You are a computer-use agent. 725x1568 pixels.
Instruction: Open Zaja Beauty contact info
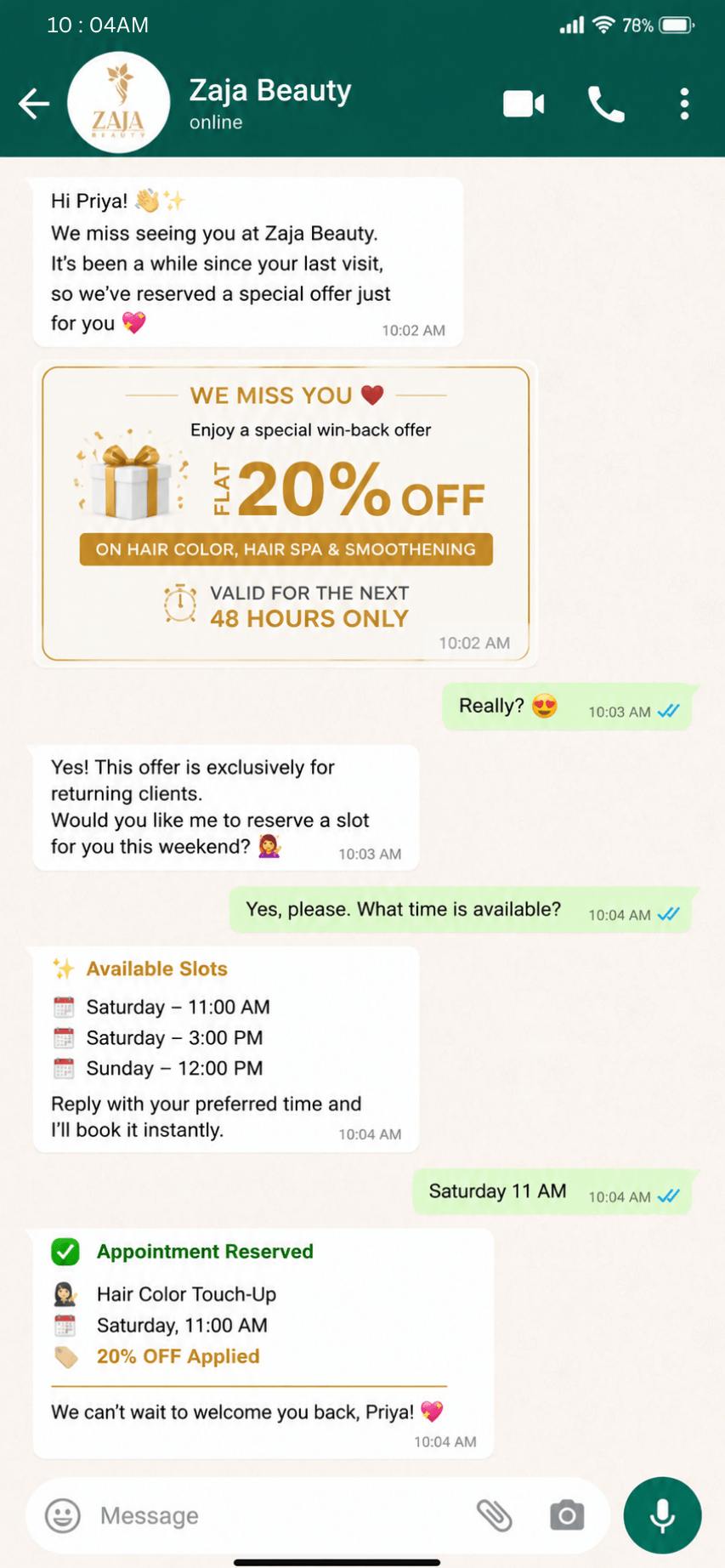pyautogui.click(x=269, y=103)
